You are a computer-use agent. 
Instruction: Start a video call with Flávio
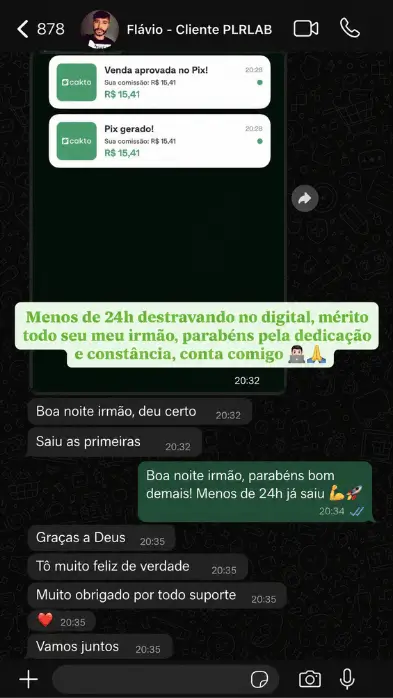(x=306, y=29)
